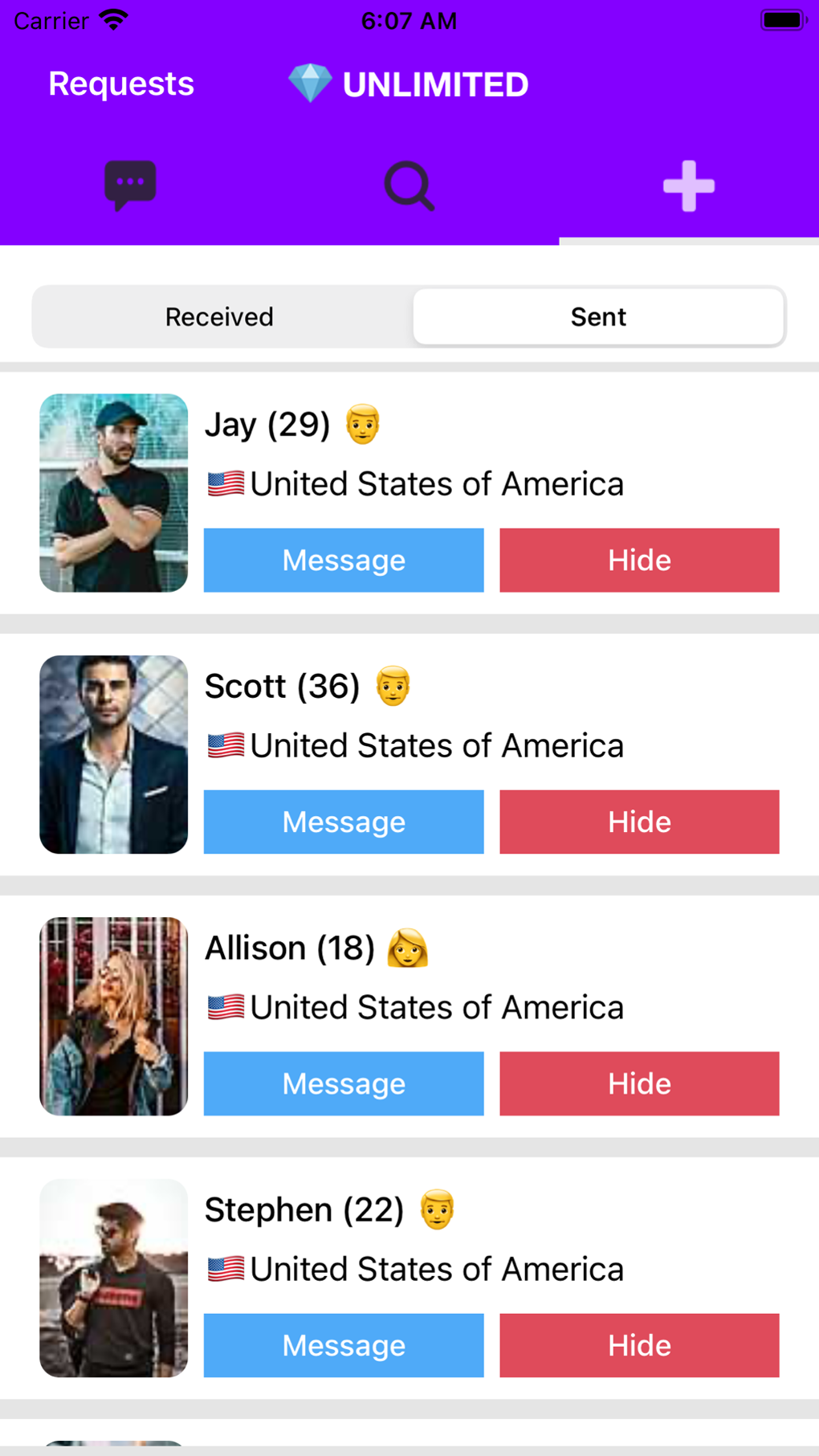This screenshot has height=1456, width=819.
Task: Open Scott's profile picture
Action: point(114,755)
